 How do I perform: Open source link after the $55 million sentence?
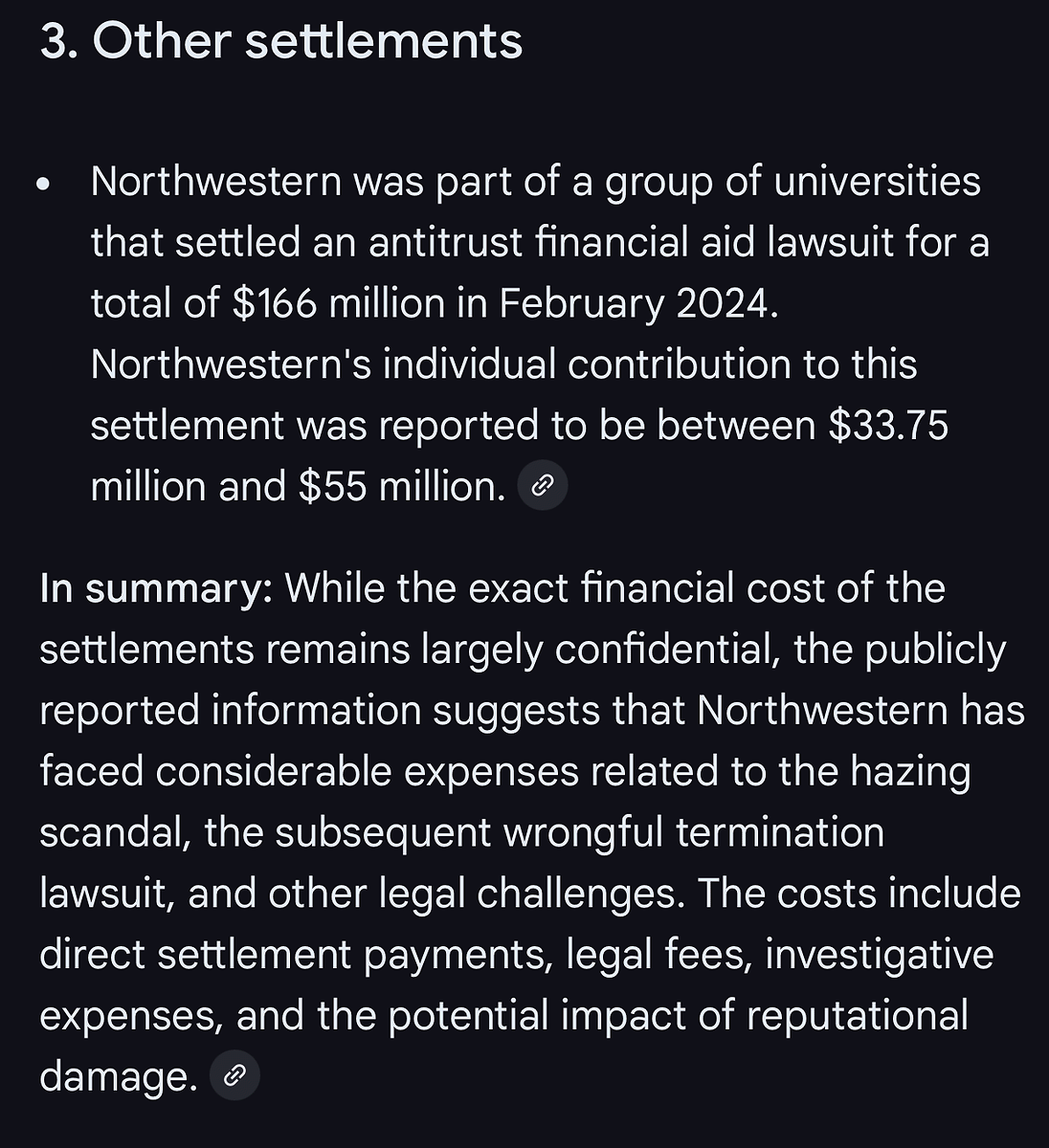[542, 487]
